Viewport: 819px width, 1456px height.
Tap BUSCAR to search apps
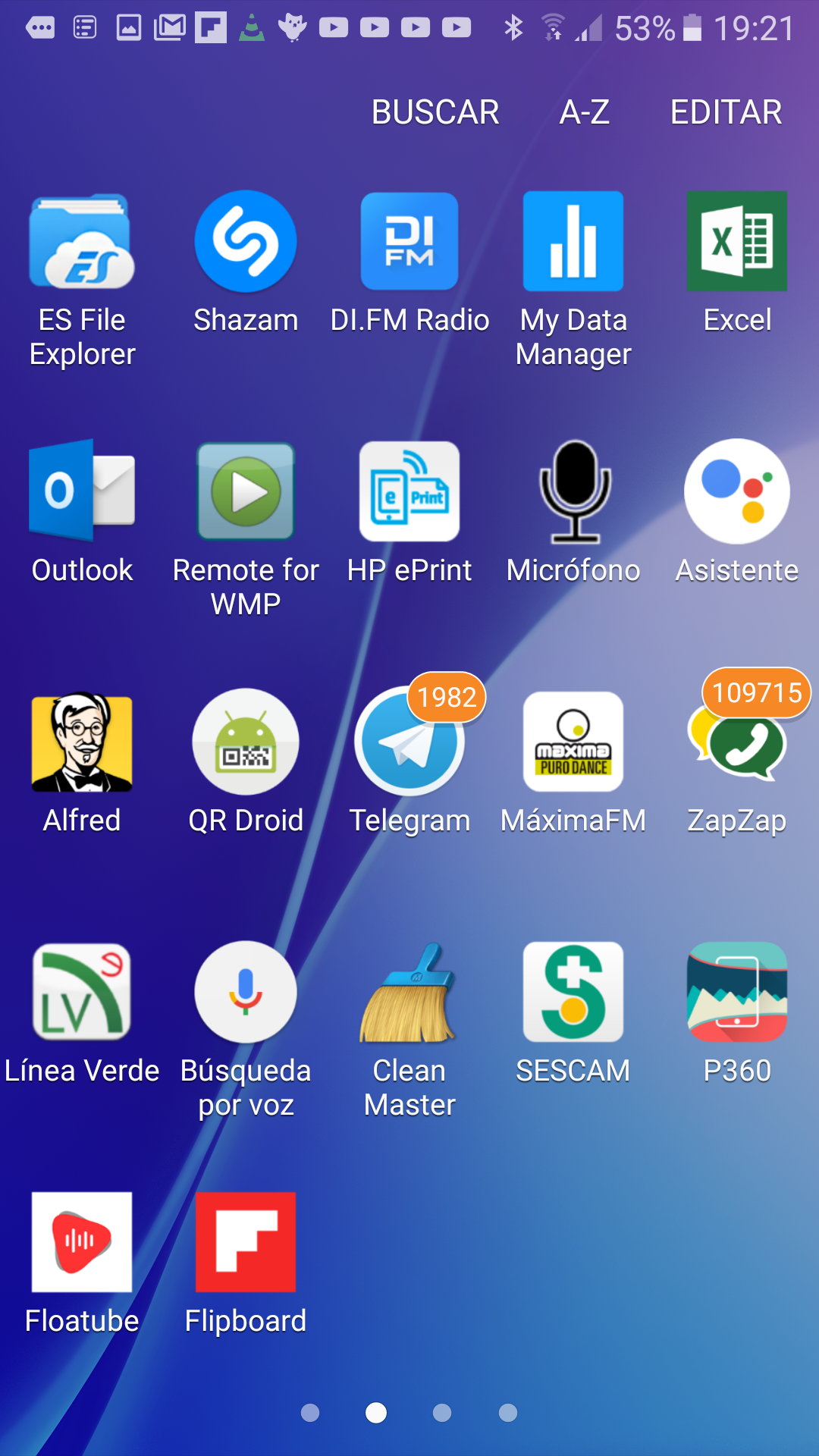pos(435,112)
